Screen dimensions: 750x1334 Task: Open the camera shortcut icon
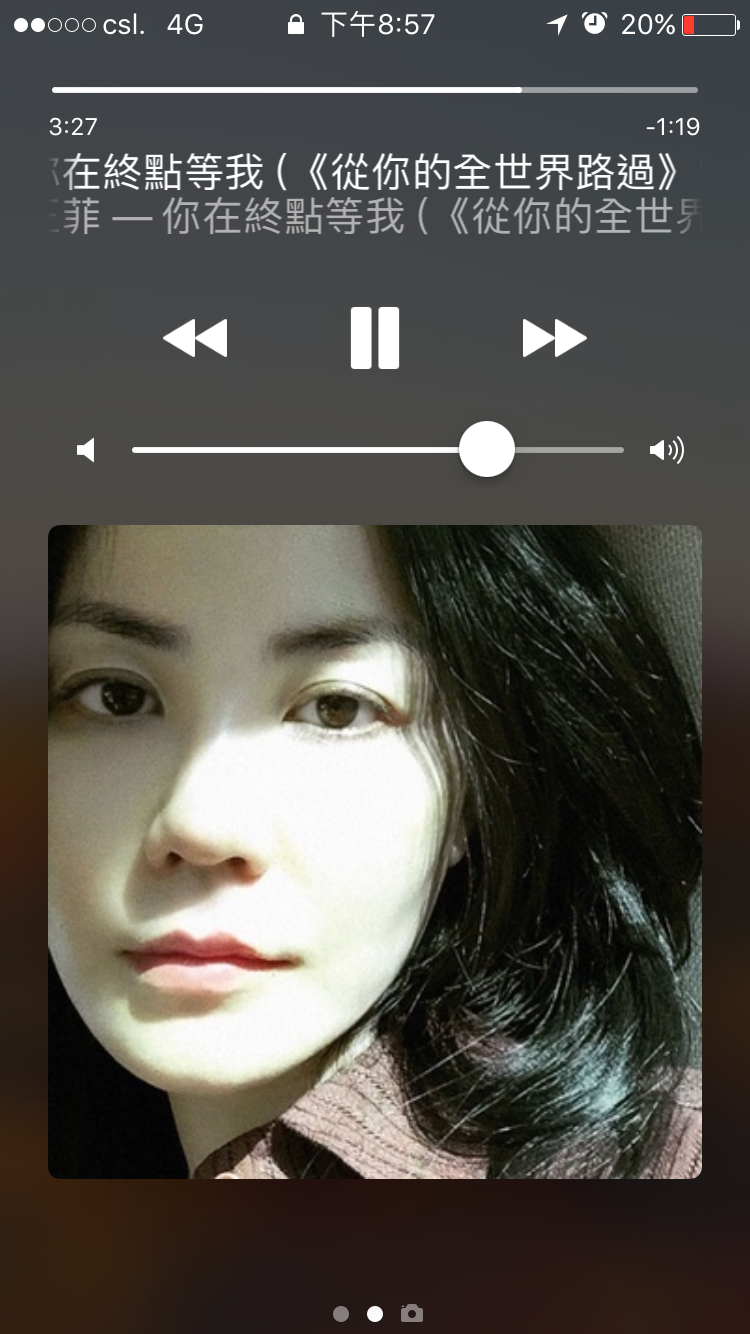tap(412, 1313)
